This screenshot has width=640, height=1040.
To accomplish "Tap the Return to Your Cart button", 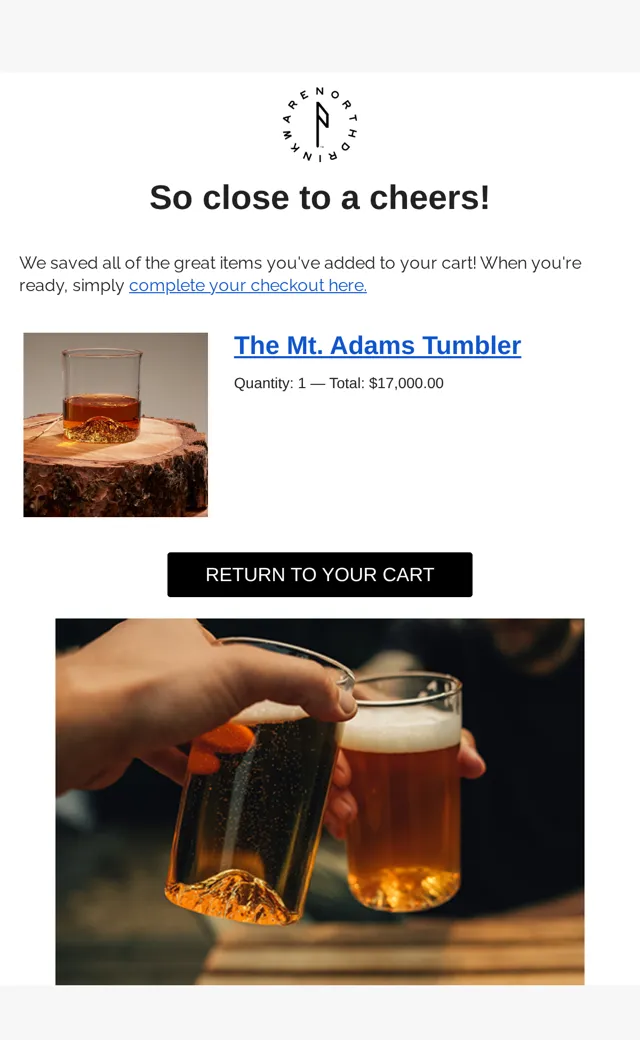I will (320, 574).
